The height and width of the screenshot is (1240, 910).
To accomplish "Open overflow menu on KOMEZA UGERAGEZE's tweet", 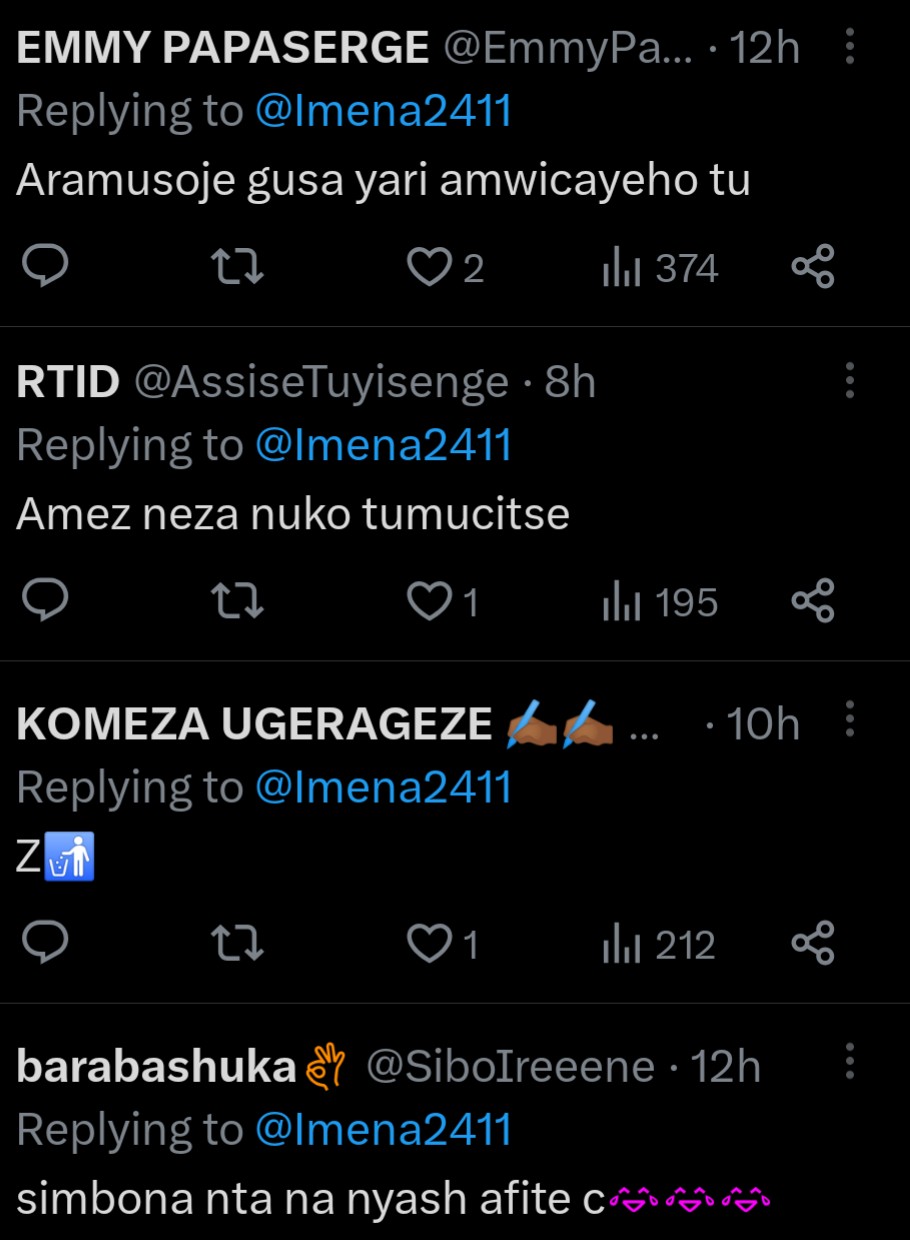I will point(849,719).
